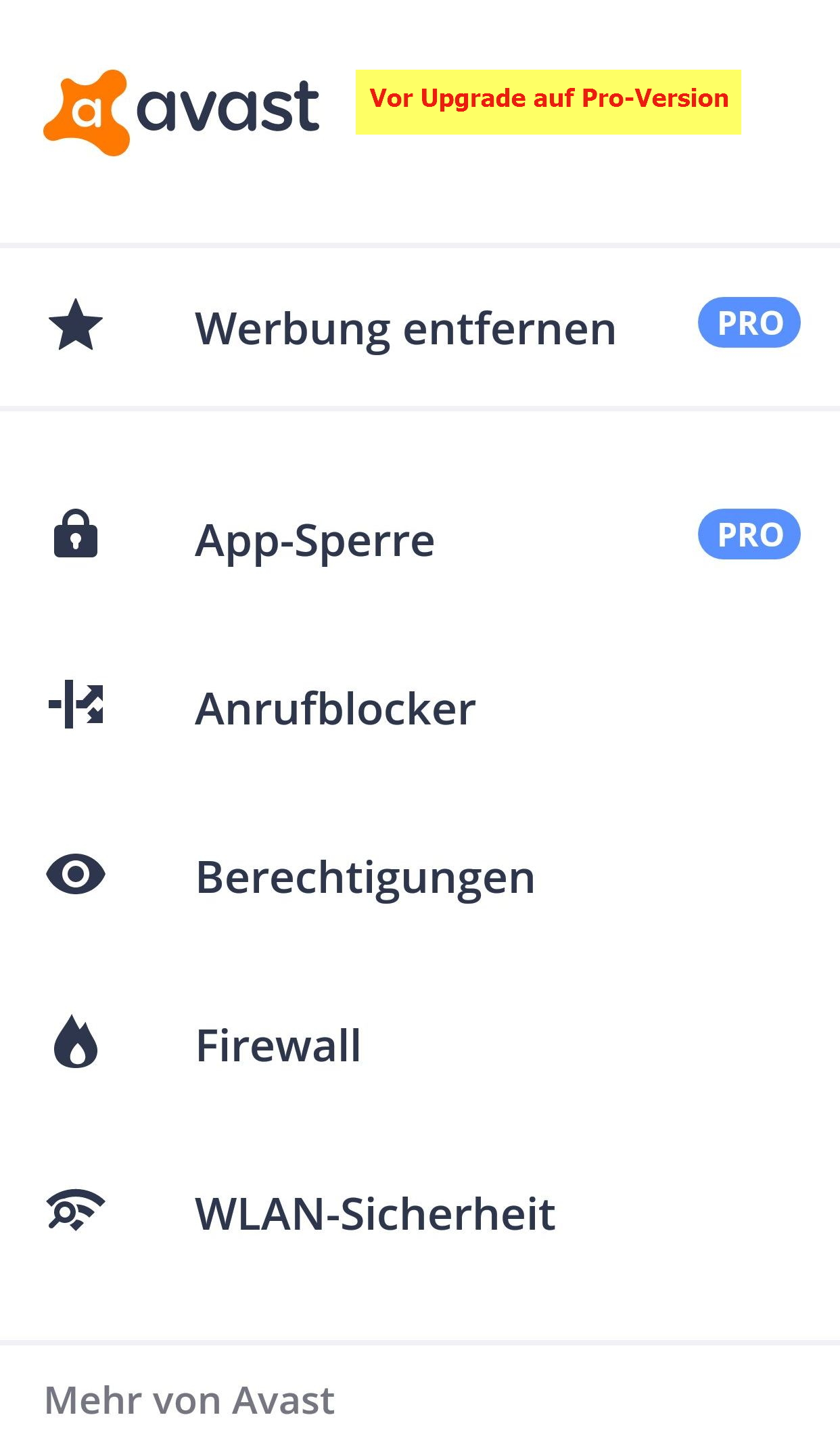Viewport: 840px width, 1434px height.
Task: Open Werbung entfernen to remove ads
Action: [405, 328]
